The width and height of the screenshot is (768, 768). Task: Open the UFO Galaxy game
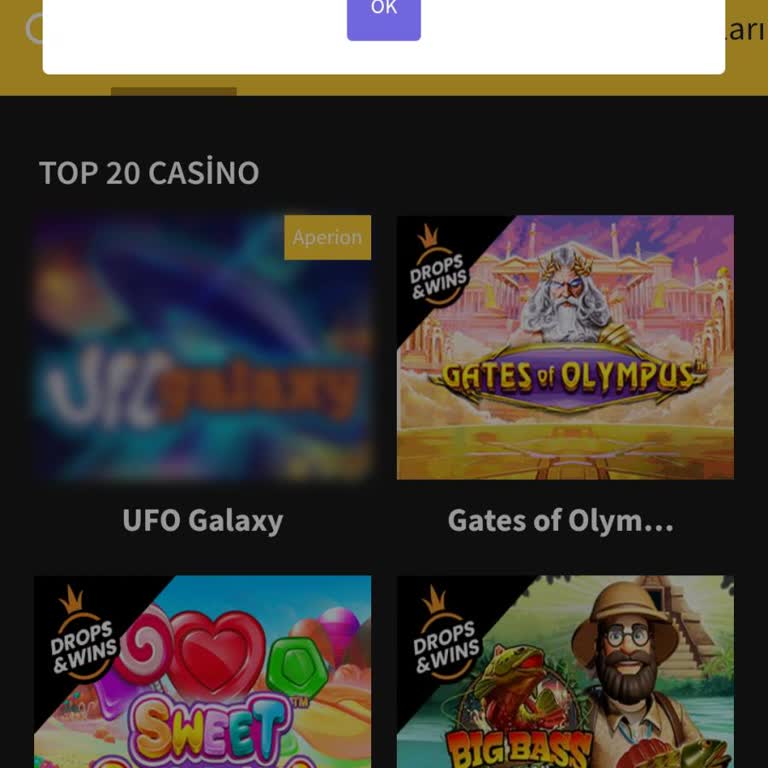coord(202,348)
